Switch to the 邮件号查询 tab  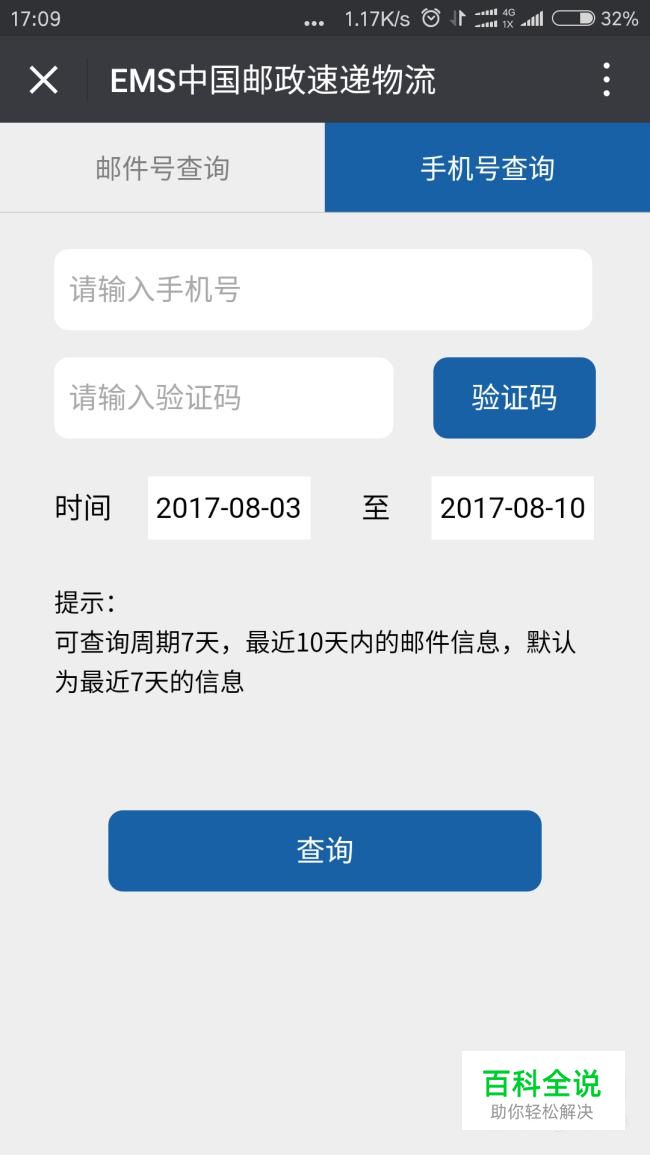[x=162, y=168]
